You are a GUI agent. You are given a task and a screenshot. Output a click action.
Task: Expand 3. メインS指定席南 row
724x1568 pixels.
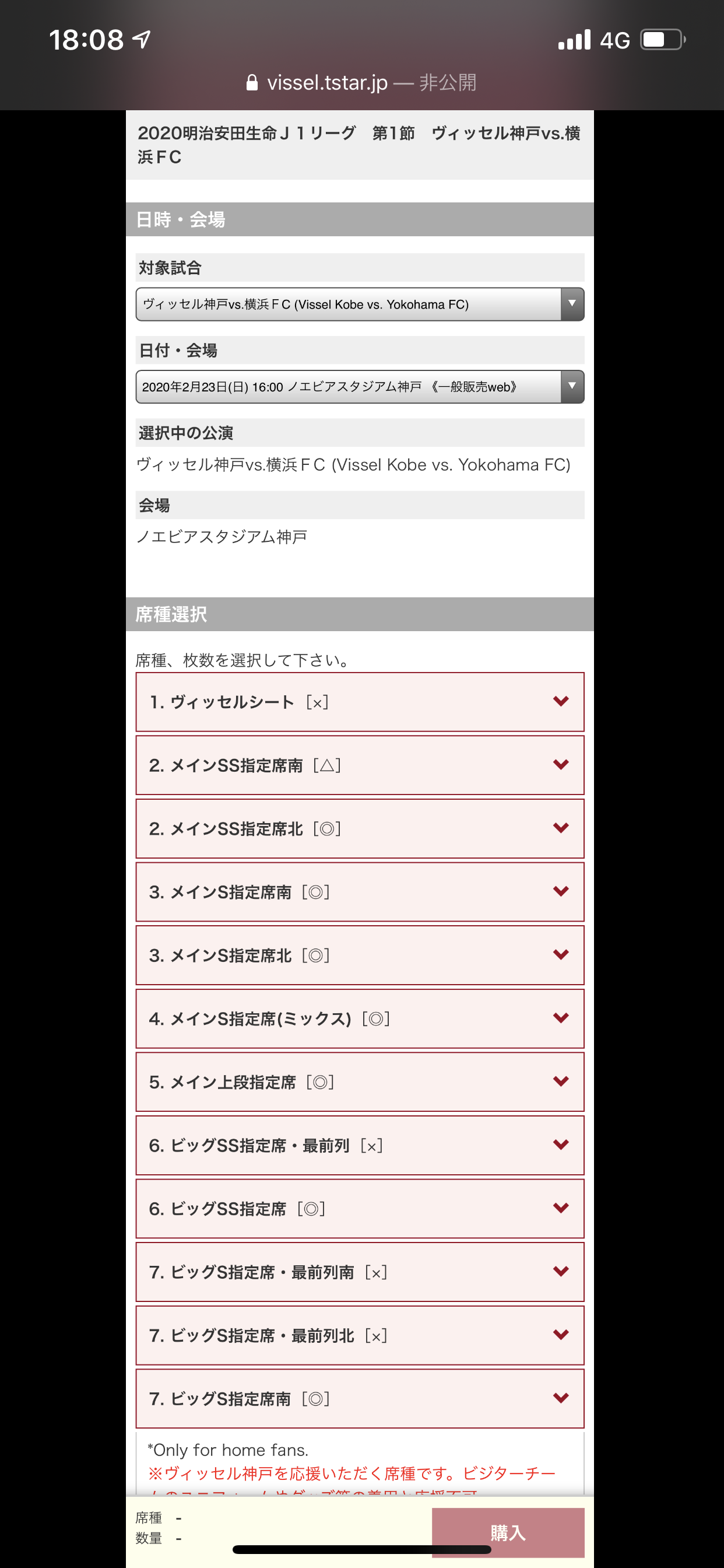(x=360, y=892)
